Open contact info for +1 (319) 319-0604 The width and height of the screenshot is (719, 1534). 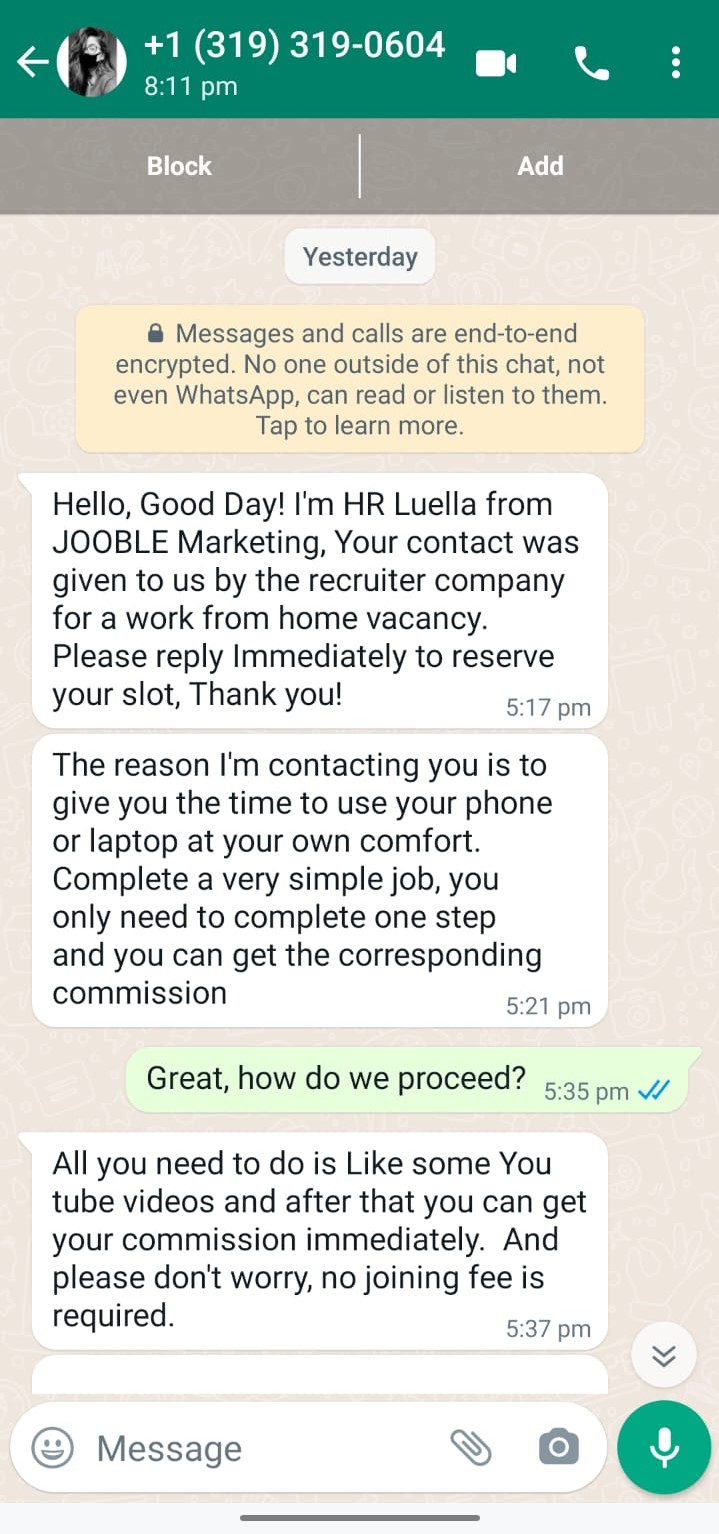point(294,60)
